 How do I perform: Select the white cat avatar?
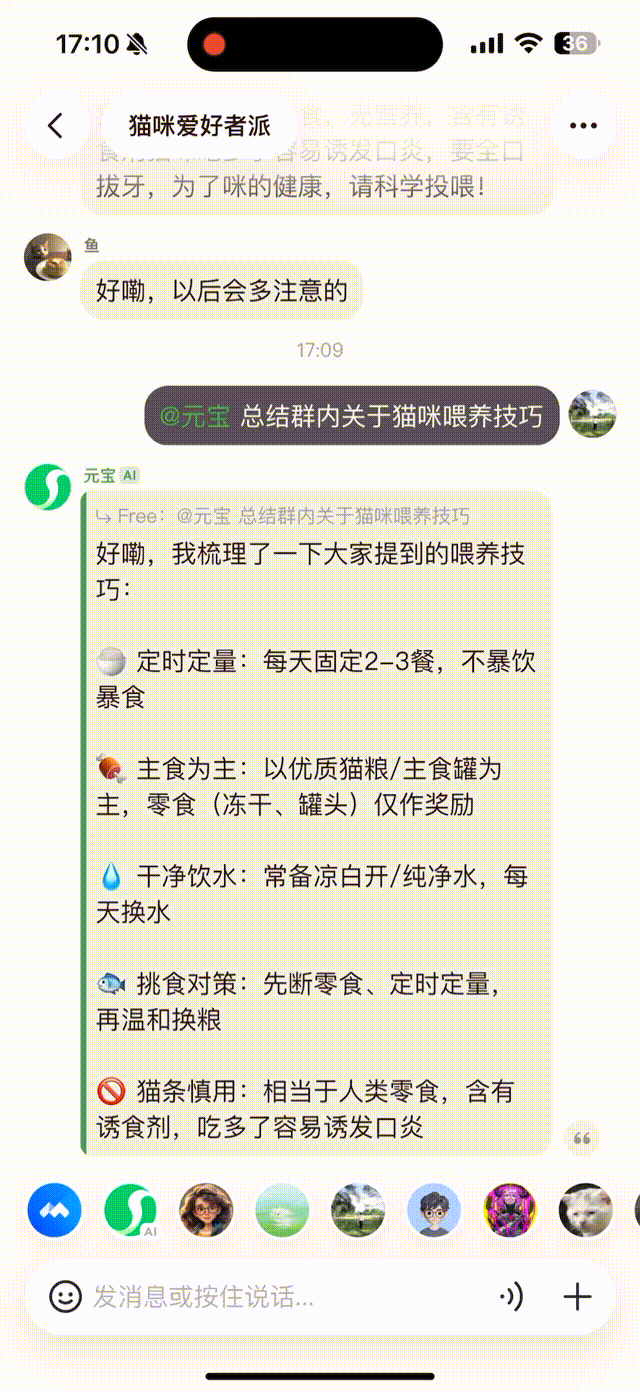click(x=586, y=1211)
